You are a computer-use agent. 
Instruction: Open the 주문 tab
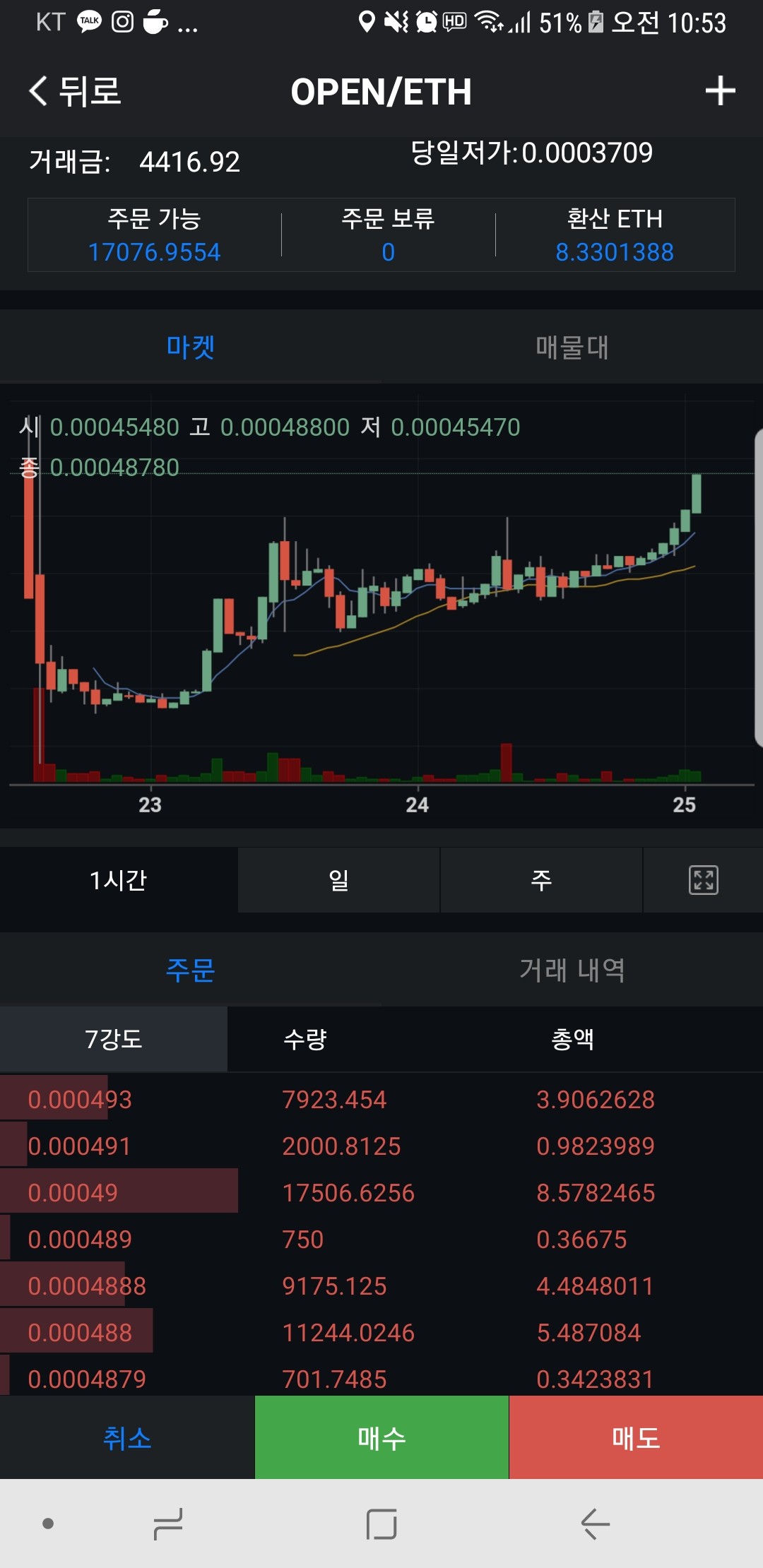click(x=191, y=970)
